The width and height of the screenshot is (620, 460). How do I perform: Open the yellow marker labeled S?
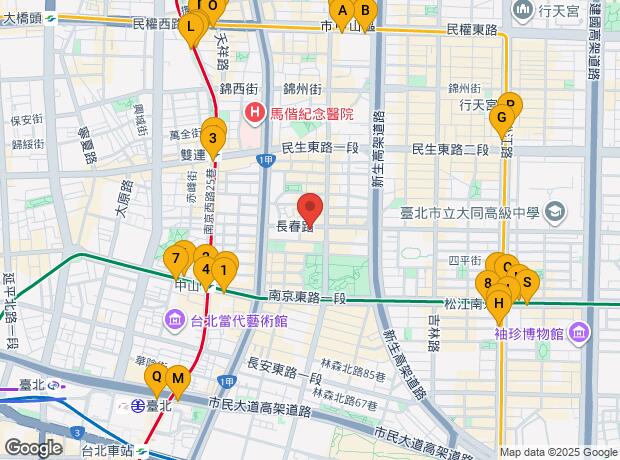pyautogui.click(x=526, y=282)
